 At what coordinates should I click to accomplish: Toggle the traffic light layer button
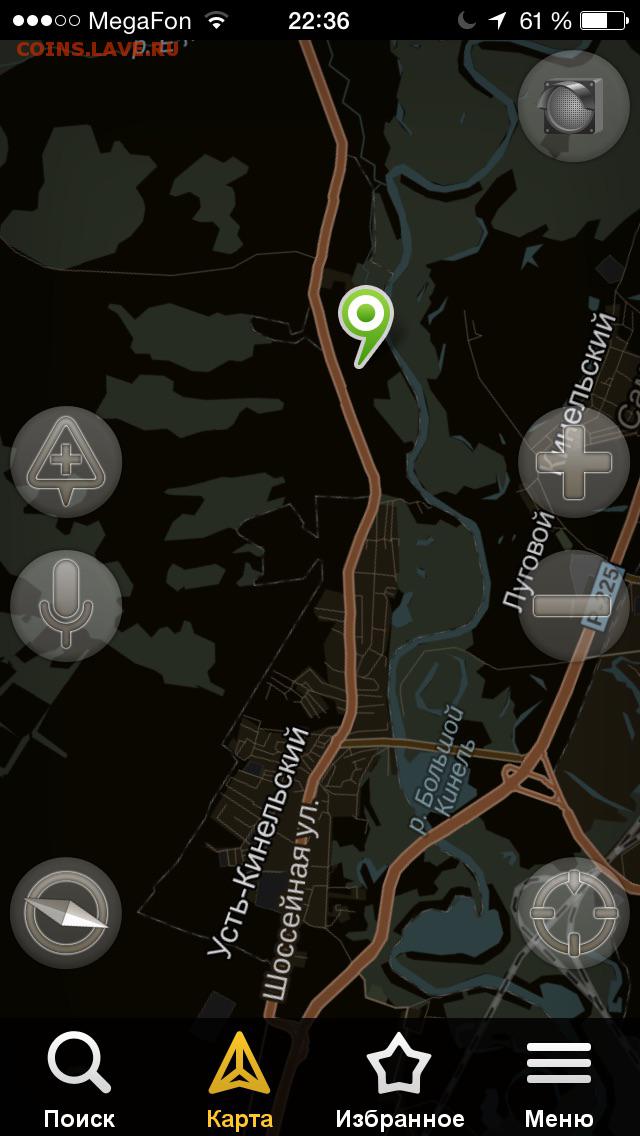tap(573, 106)
